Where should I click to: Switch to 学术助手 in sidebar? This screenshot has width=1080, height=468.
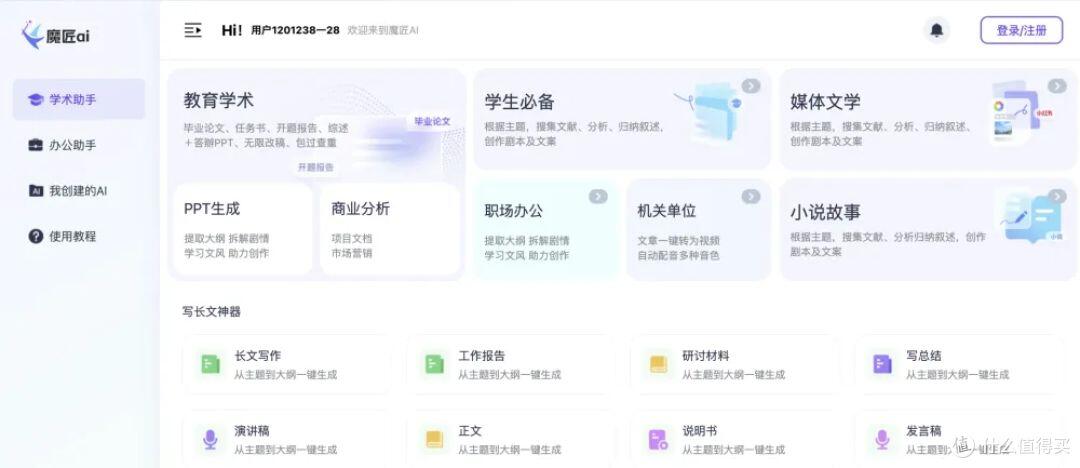79,99
